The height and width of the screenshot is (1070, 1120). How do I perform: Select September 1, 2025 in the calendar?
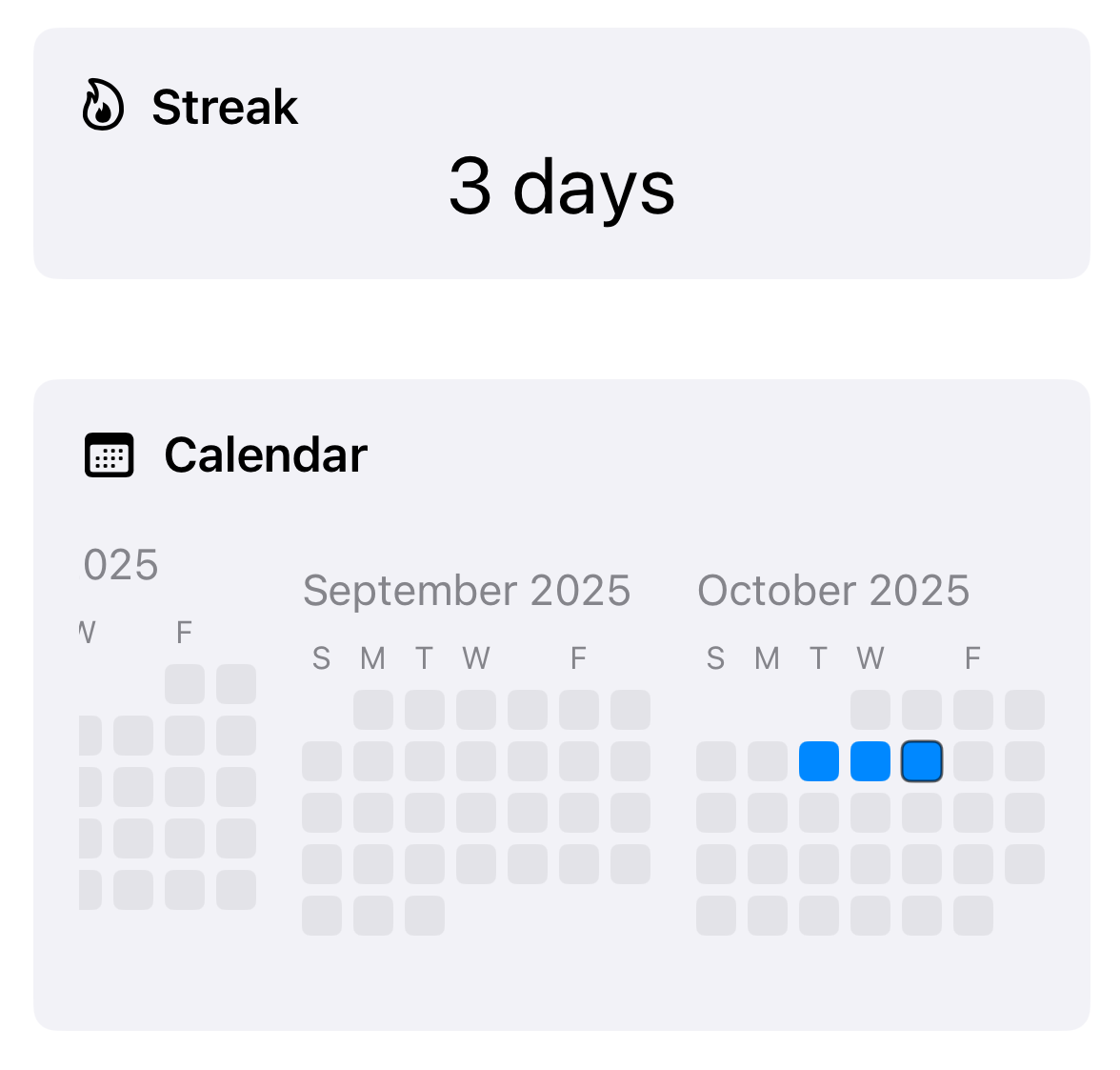click(373, 710)
